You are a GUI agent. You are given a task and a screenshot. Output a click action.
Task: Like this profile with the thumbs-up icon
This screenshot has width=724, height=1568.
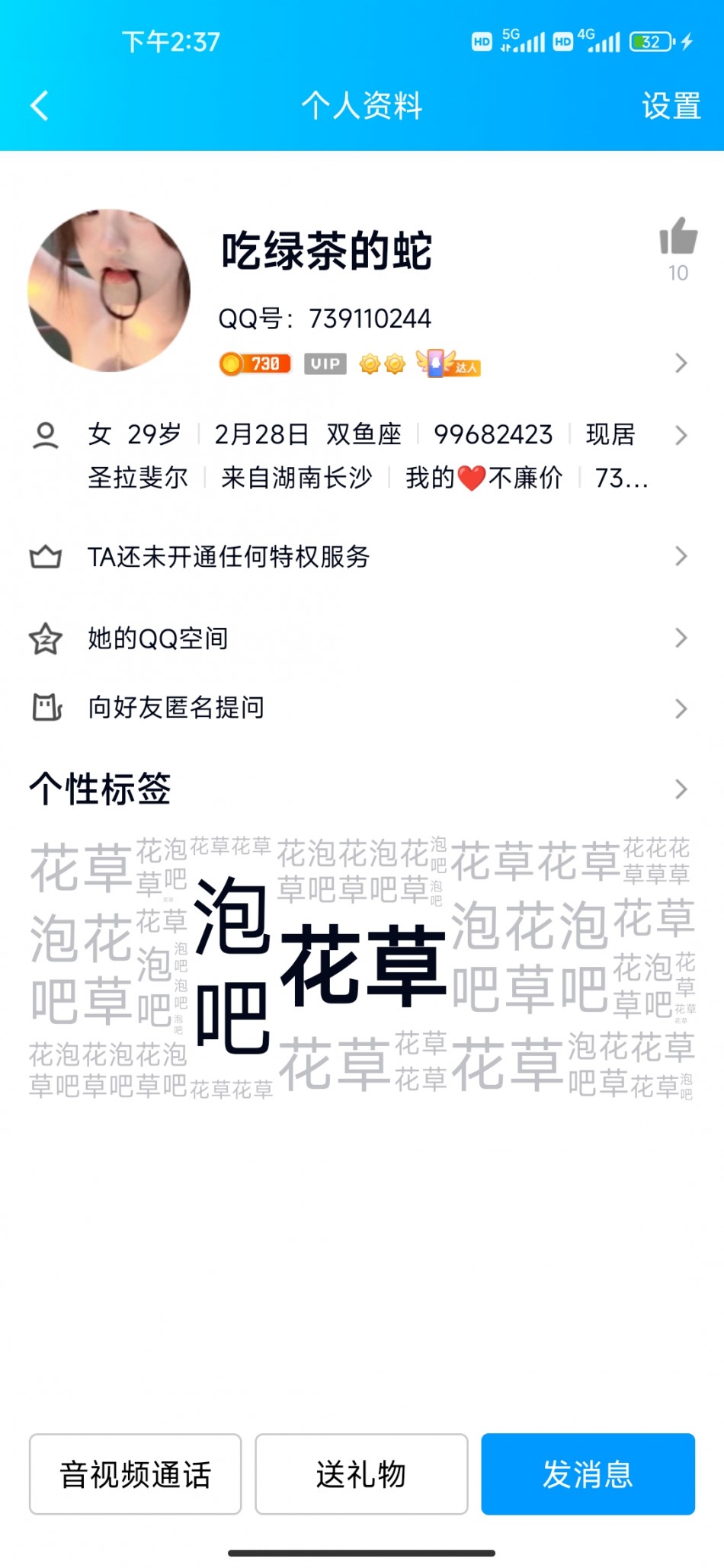[x=678, y=237]
